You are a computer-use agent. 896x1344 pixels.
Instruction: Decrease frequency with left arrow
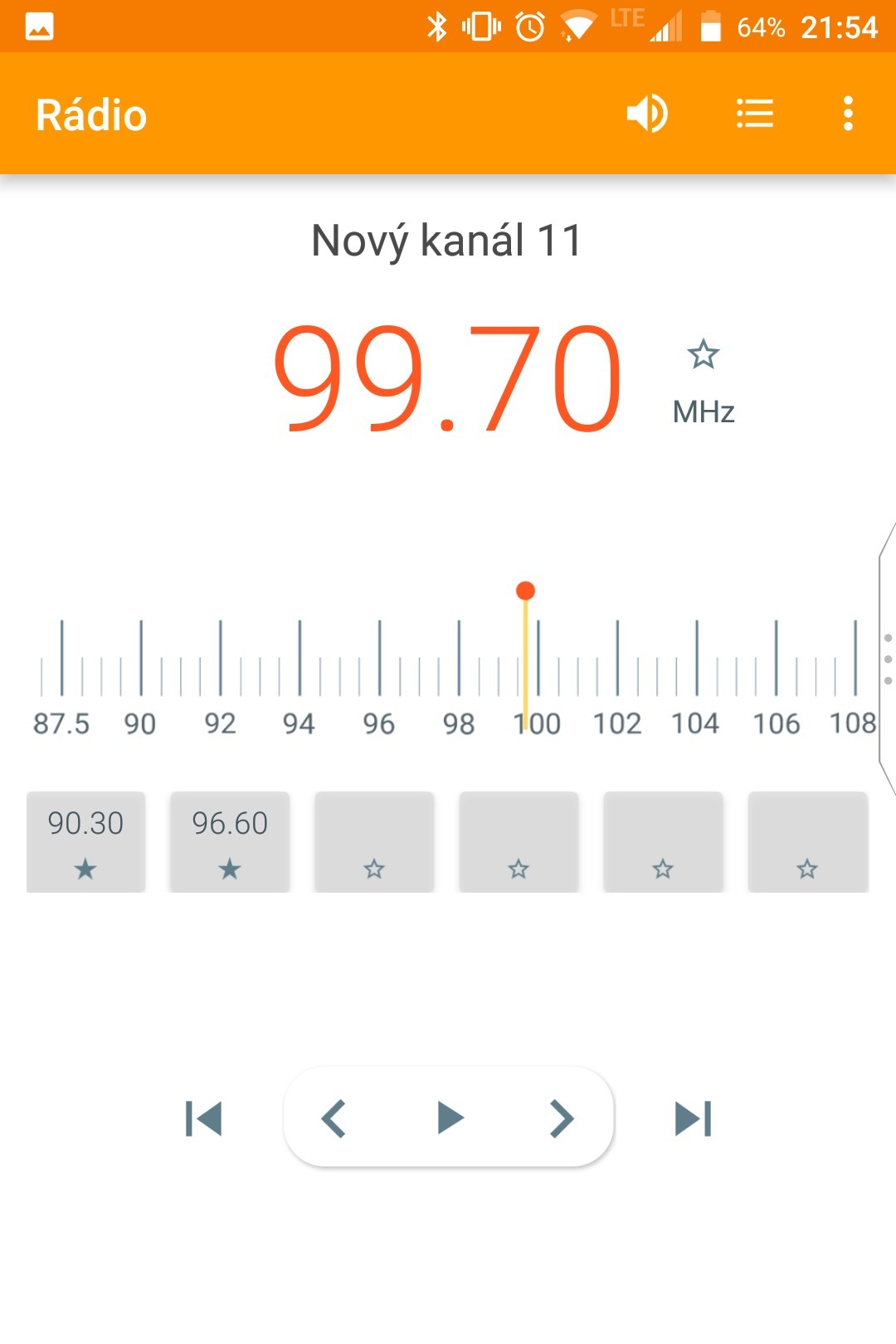click(334, 1118)
